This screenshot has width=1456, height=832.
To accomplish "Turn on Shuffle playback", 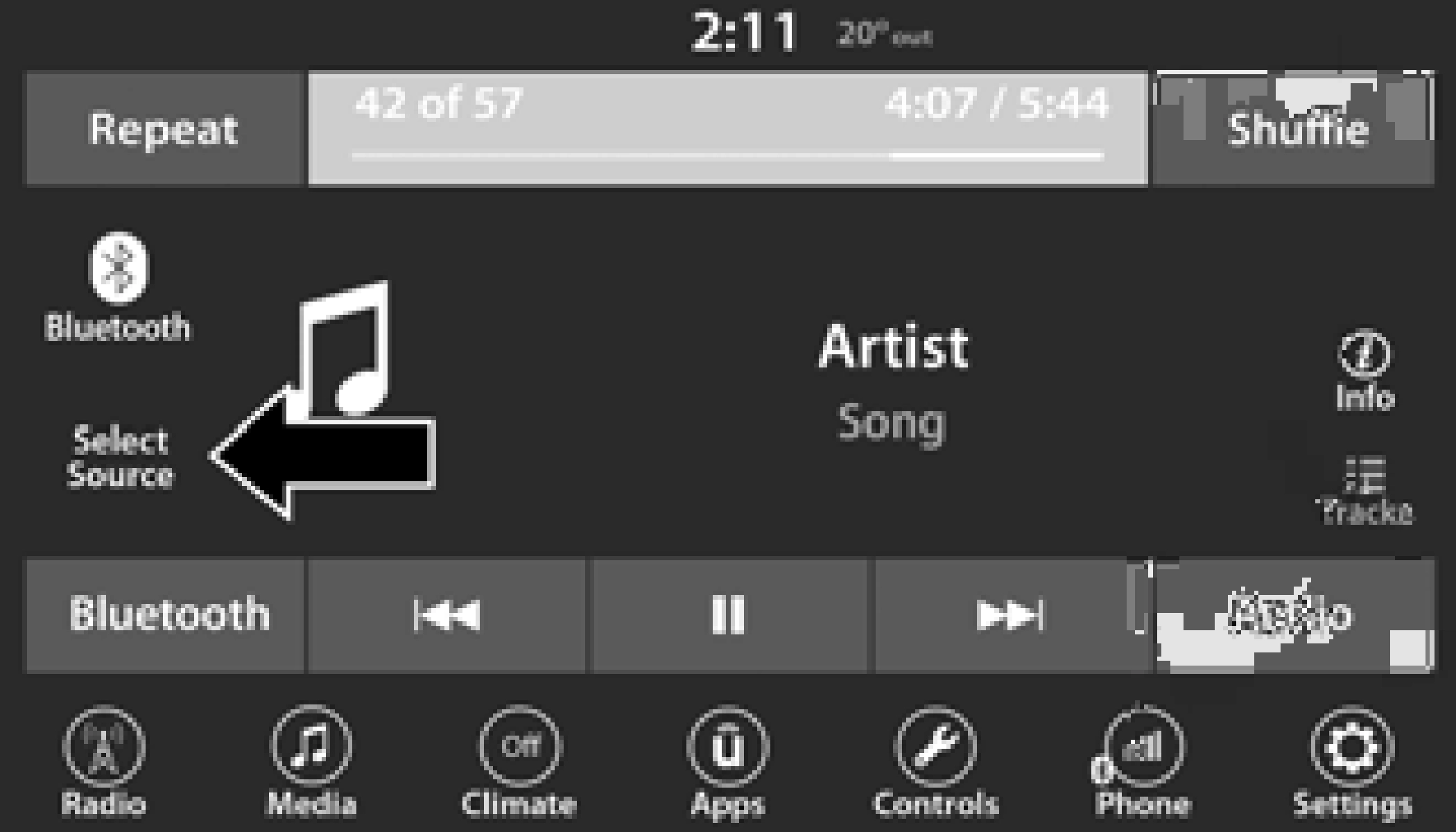I will [x=1294, y=130].
